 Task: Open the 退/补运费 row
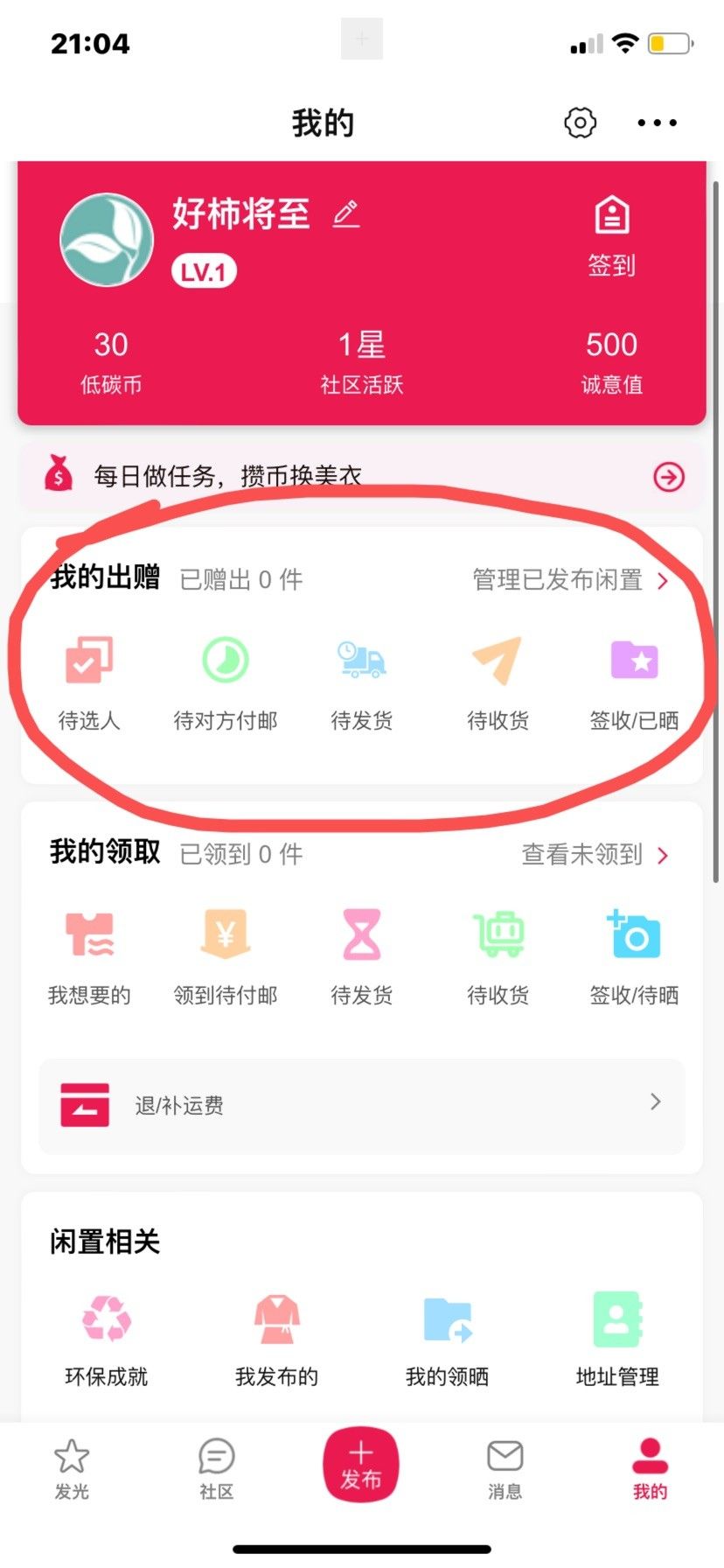click(362, 1105)
